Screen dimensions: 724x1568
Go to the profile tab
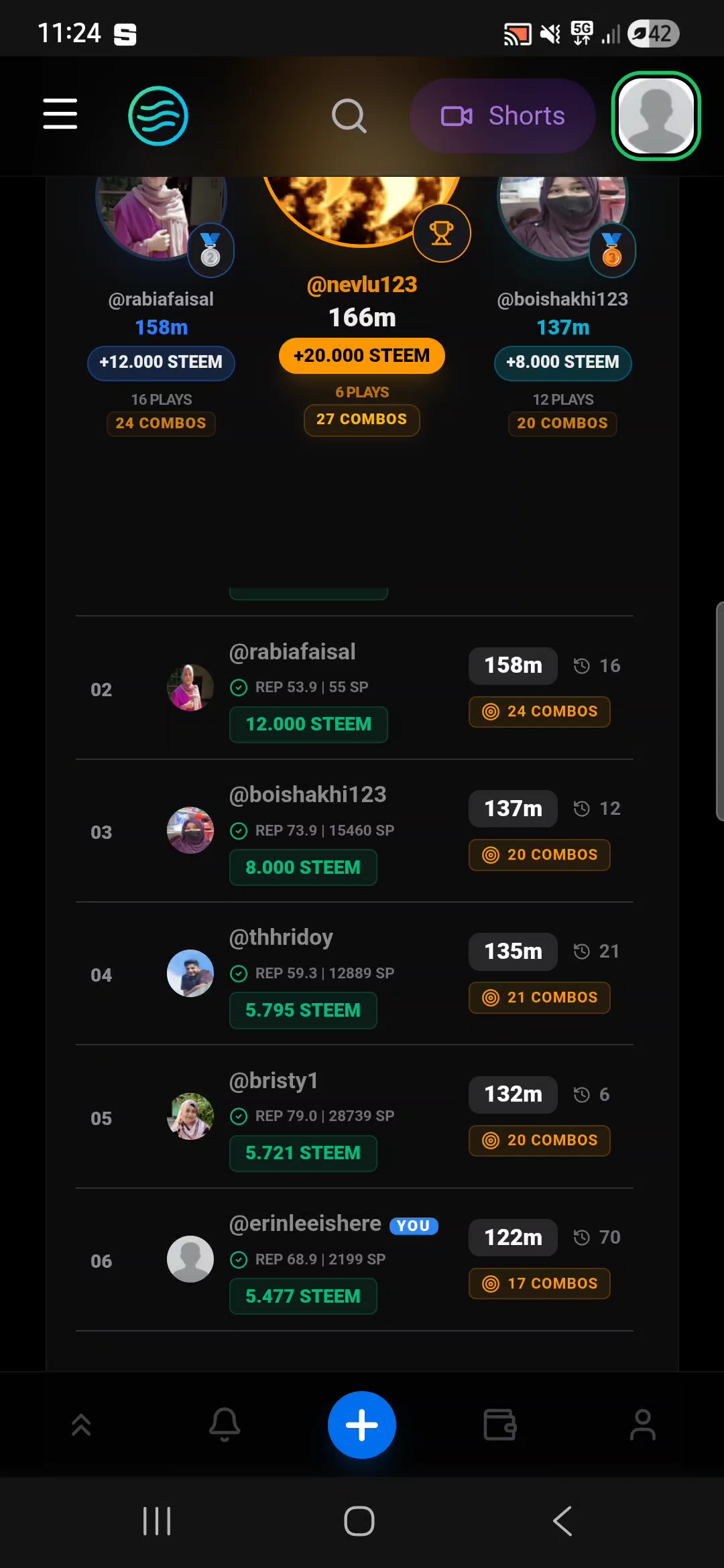[642, 1425]
